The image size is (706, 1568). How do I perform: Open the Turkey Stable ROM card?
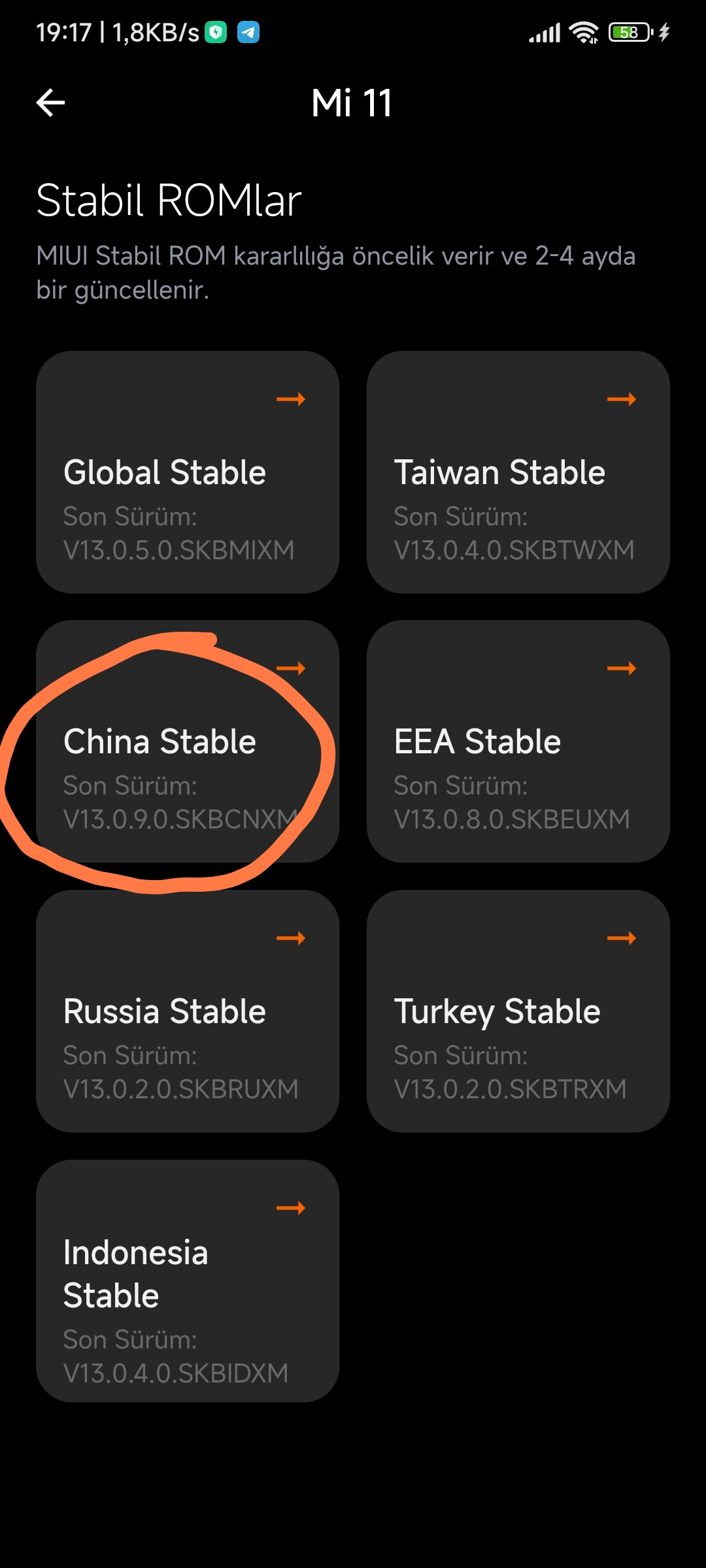[518, 1011]
